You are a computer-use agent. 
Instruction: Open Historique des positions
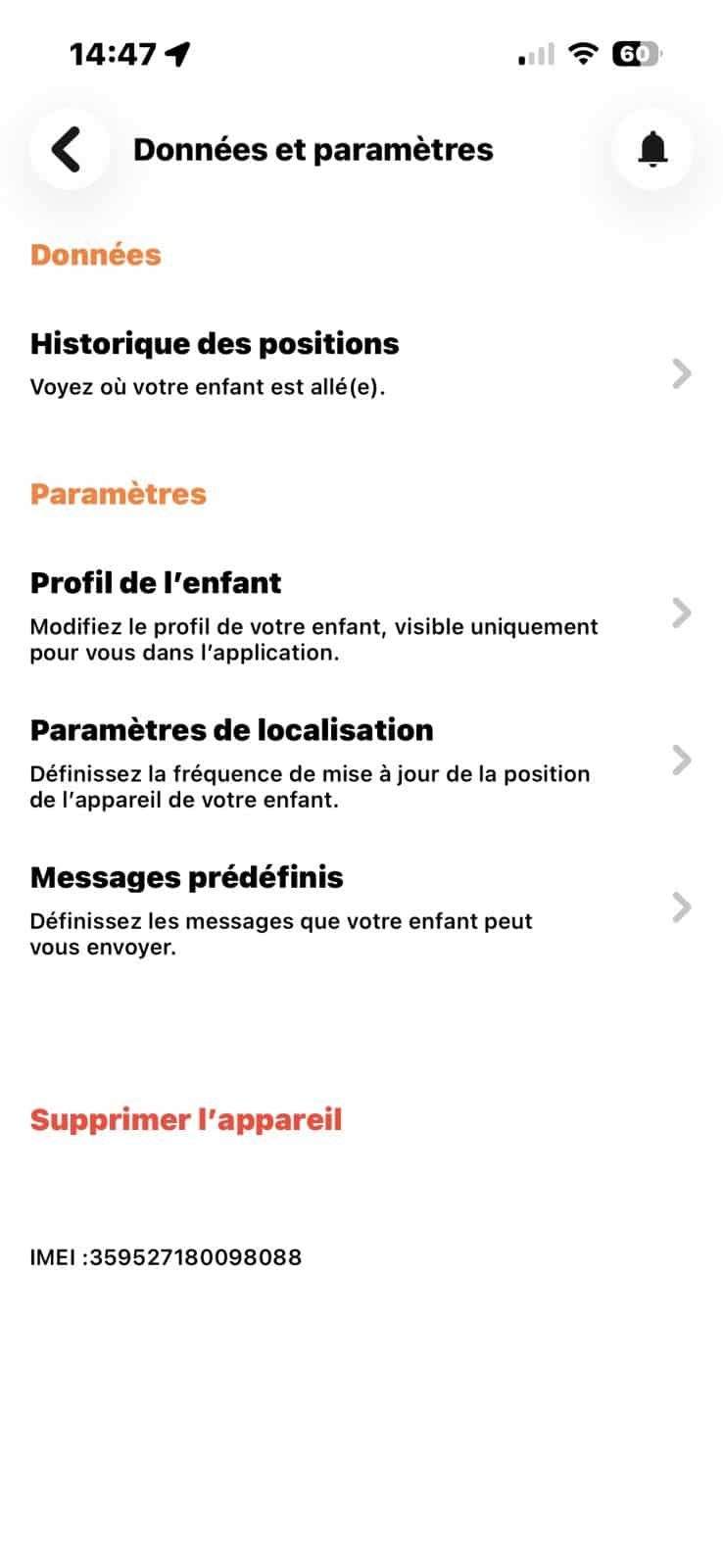click(361, 364)
